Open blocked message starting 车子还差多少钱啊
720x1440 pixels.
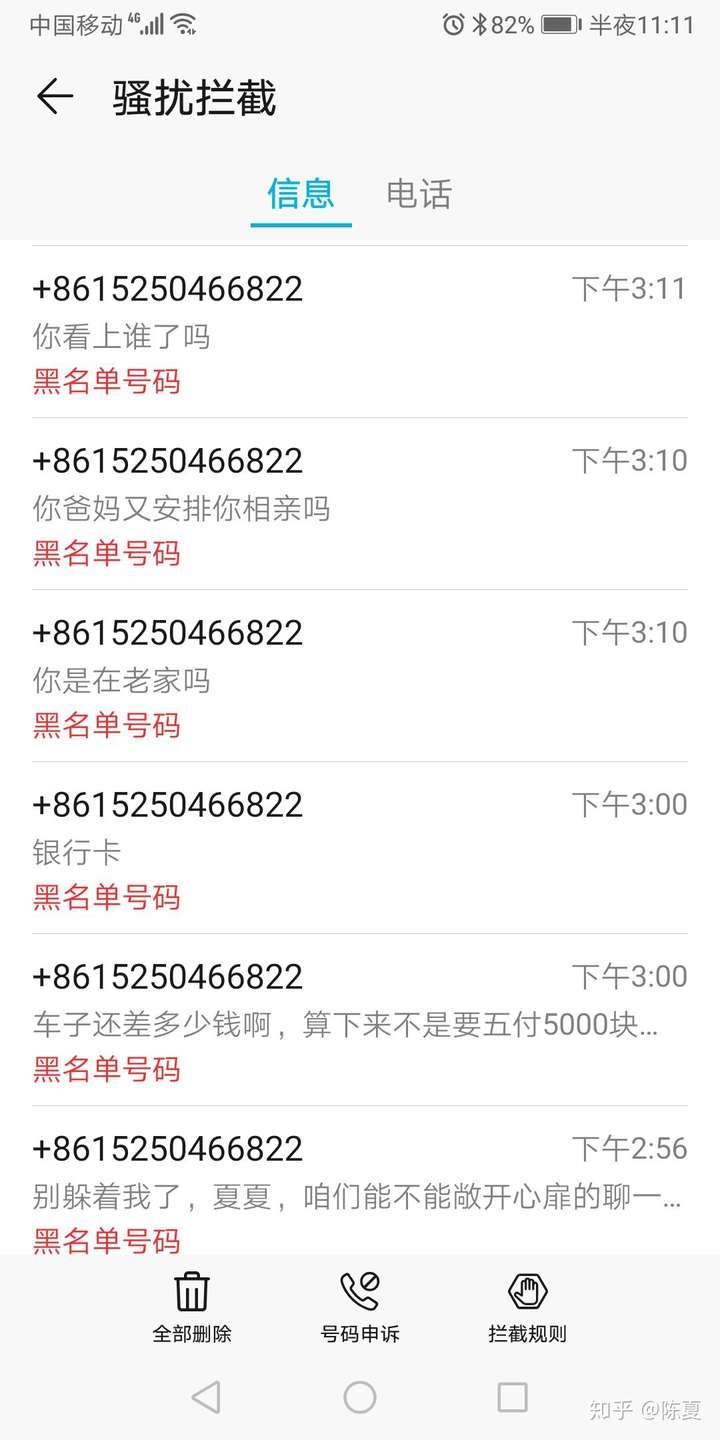click(x=359, y=1022)
